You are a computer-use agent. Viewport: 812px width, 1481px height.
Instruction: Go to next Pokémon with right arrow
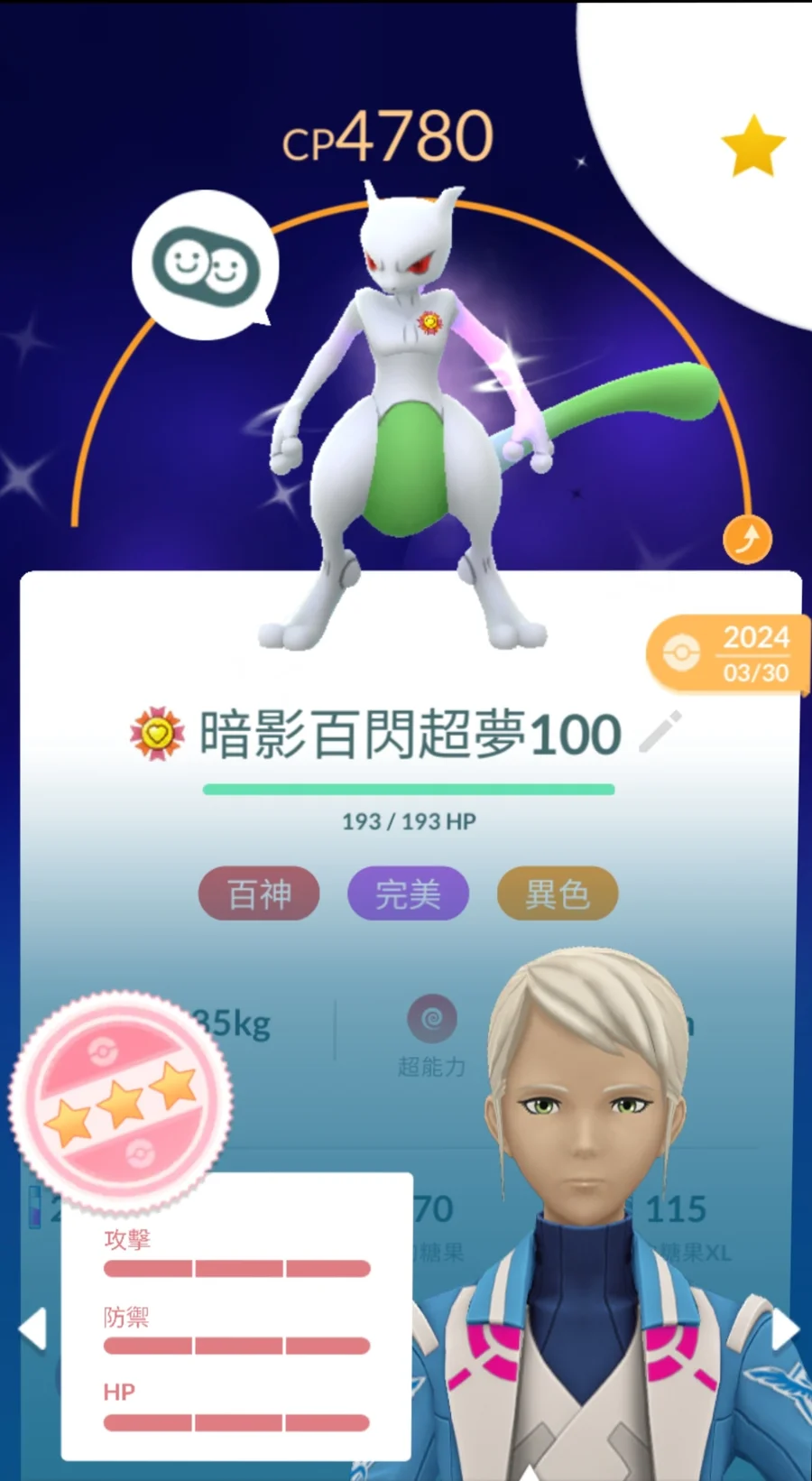click(783, 1328)
